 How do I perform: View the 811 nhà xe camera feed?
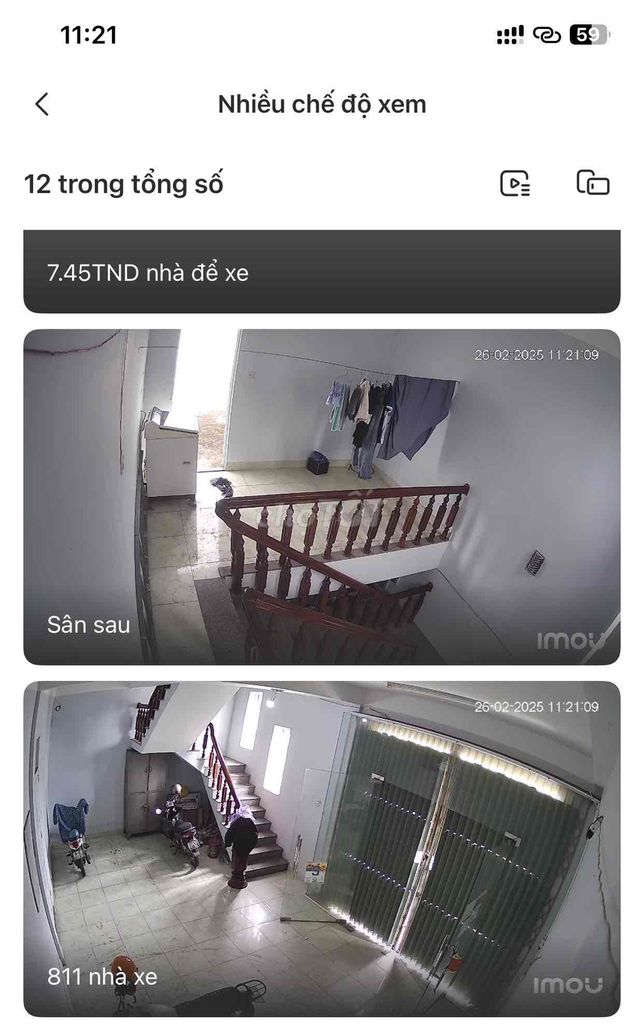(321, 848)
